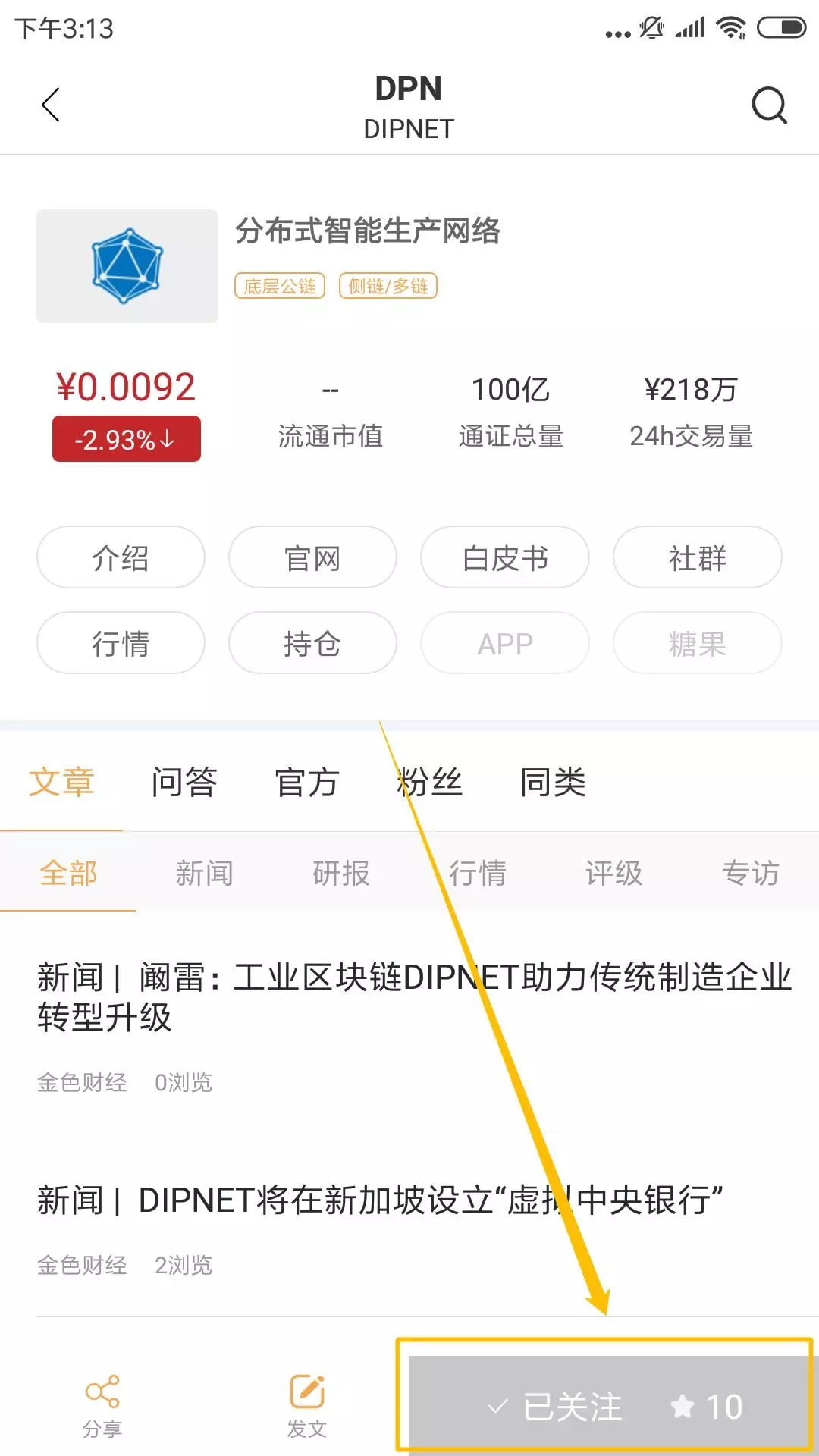819x1456 pixels.
Task: Open the 介绍 introduction section
Action: pos(121,557)
